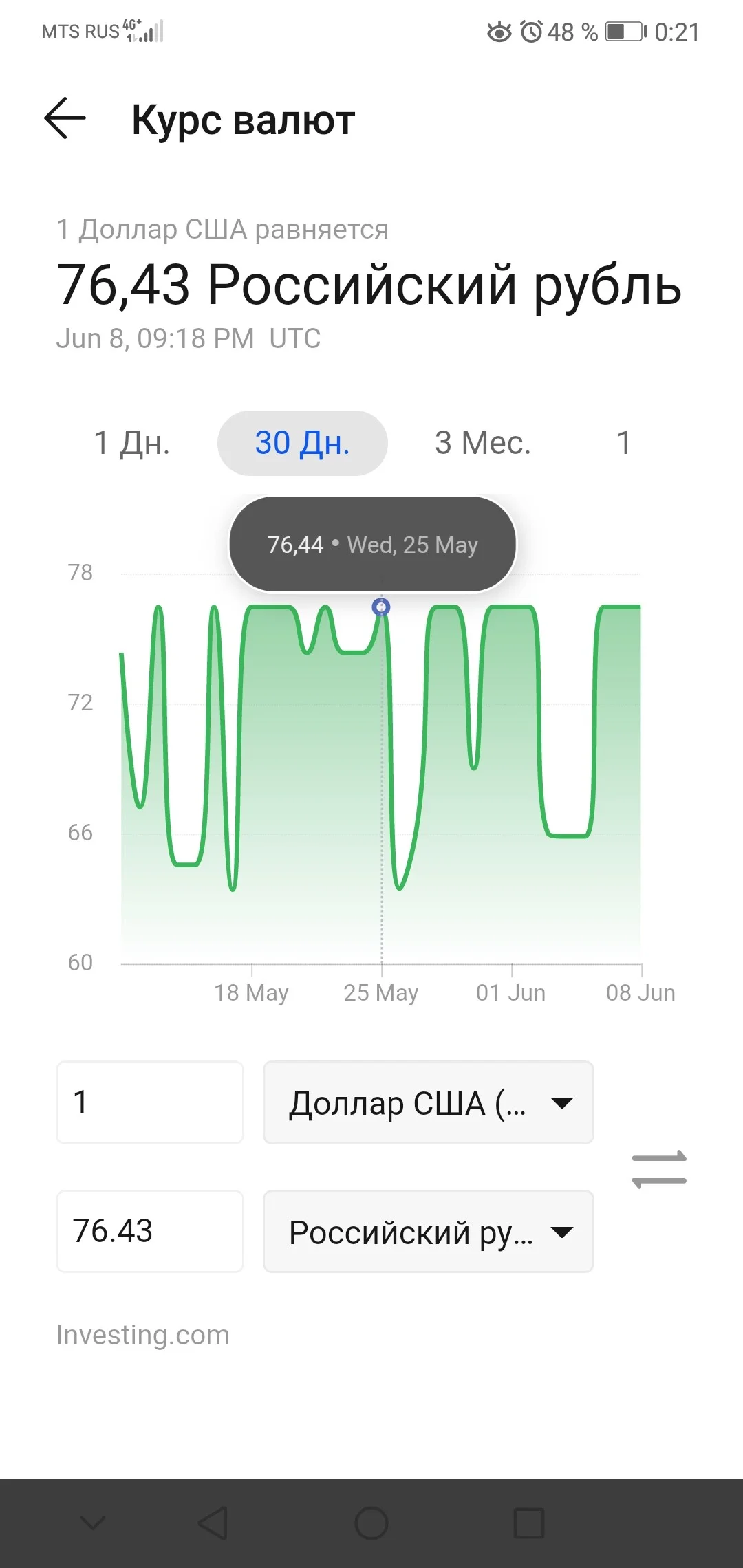The height and width of the screenshot is (1568, 743).
Task: Tap the system home button
Action: tap(371, 1523)
